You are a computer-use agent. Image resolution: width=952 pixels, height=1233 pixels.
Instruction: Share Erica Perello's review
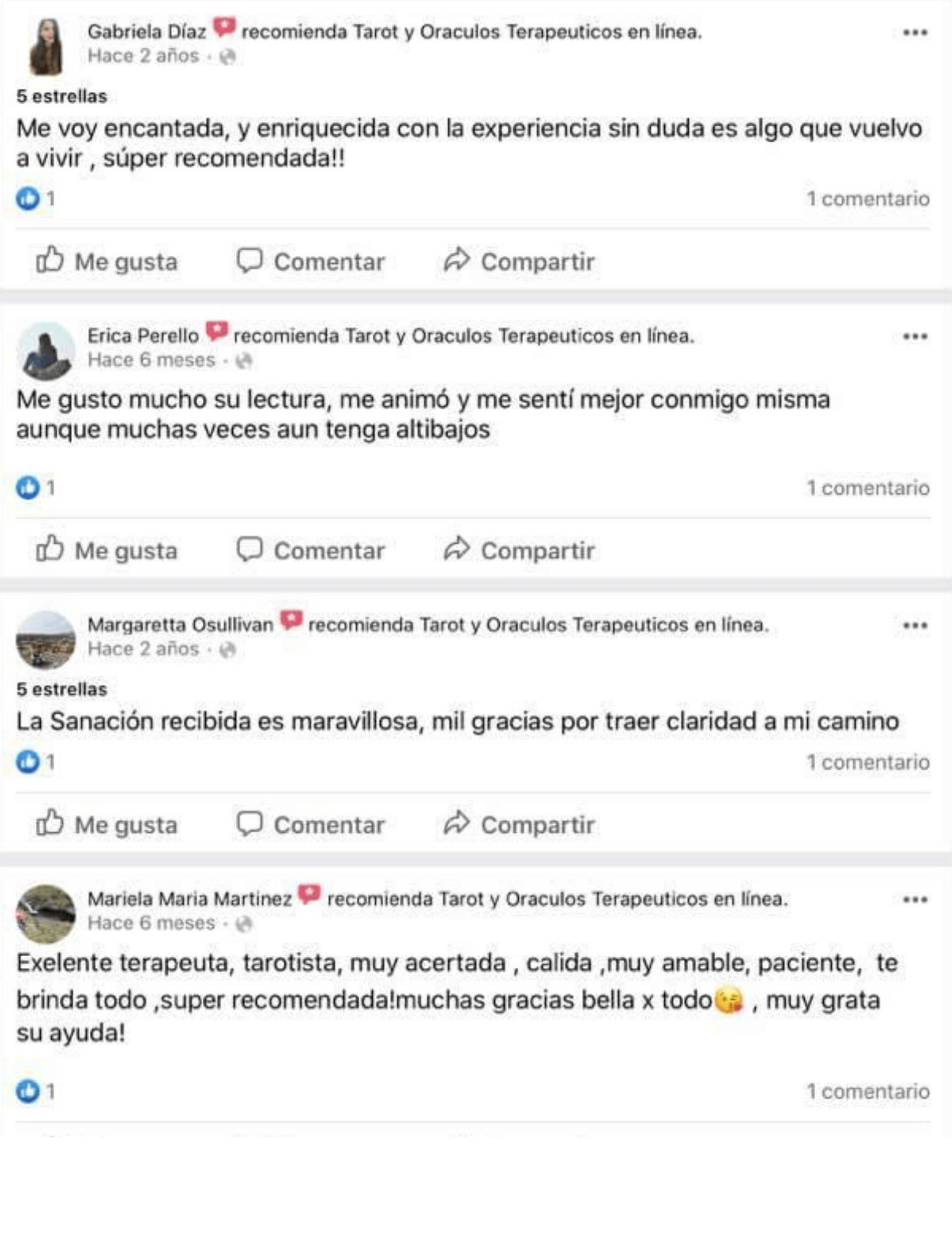click(519, 550)
